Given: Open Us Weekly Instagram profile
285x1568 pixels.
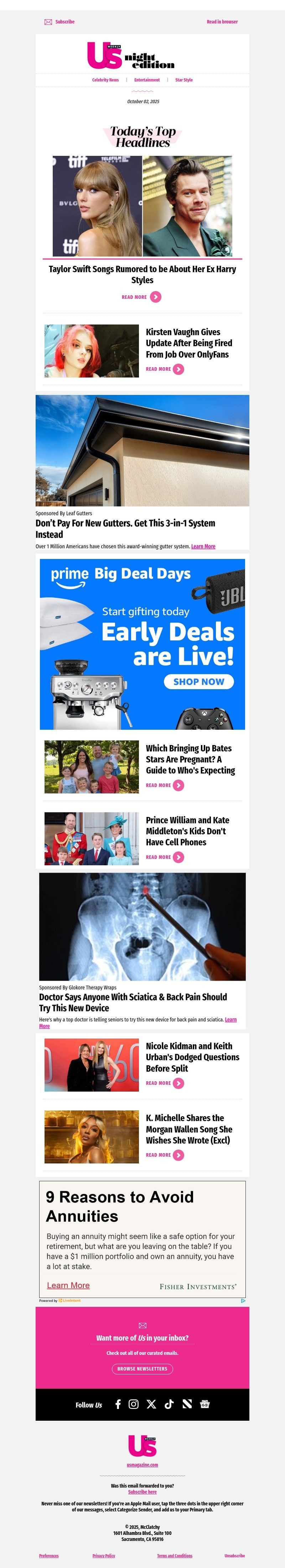Looking at the screenshot, I should (134, 1404).
